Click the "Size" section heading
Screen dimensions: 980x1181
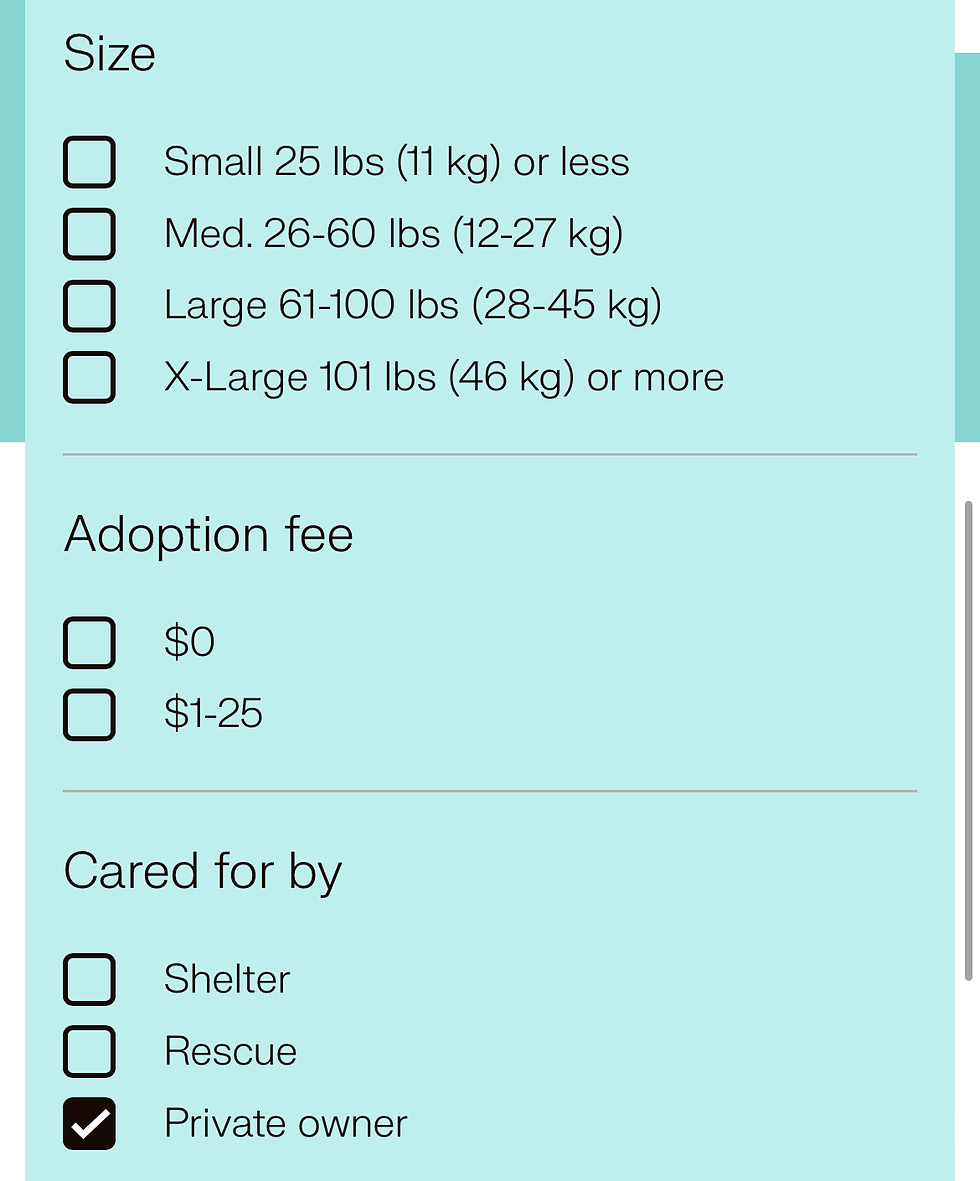point(110,54)
